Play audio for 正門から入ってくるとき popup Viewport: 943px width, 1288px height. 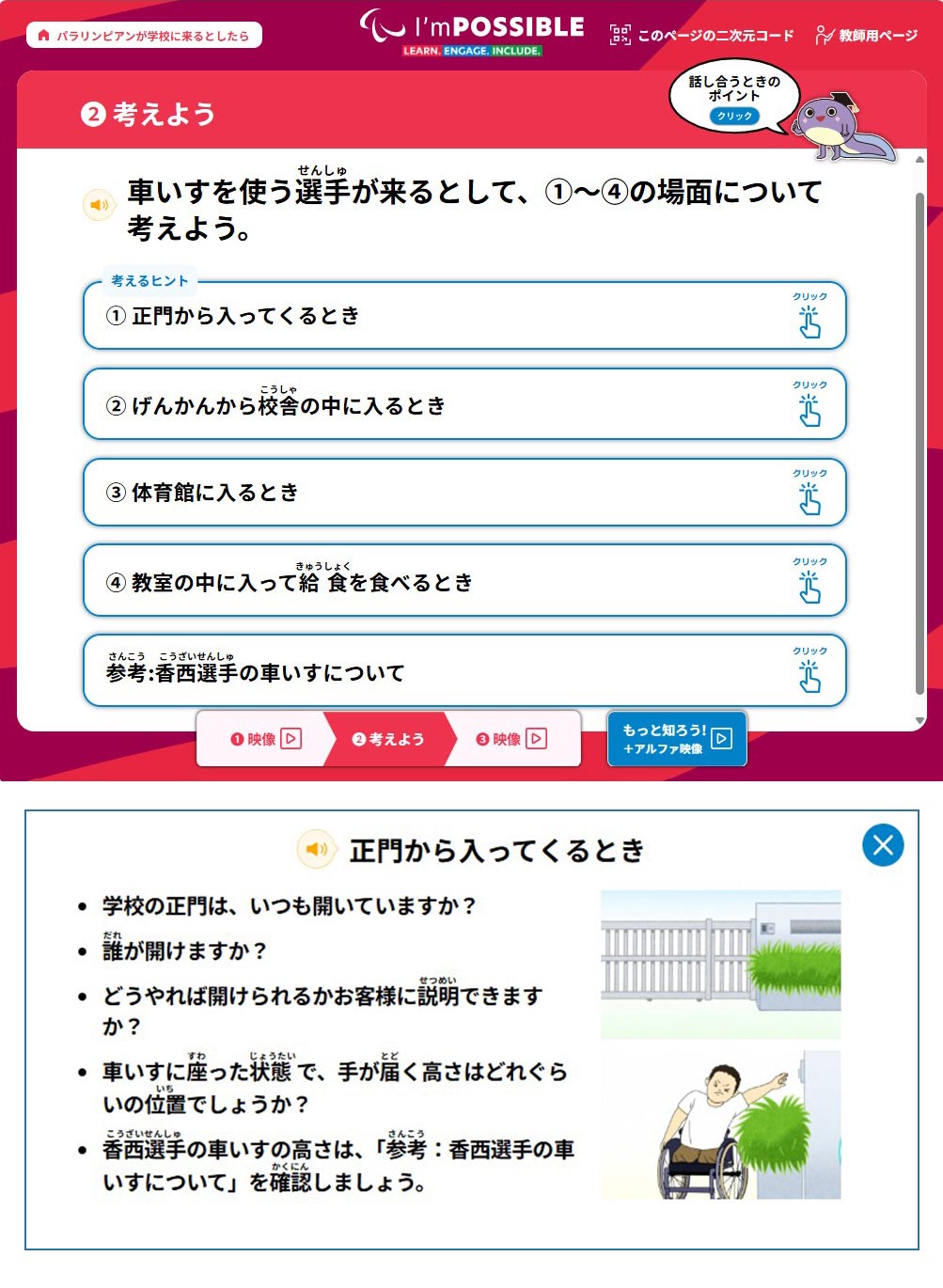[x=316, y=849]
